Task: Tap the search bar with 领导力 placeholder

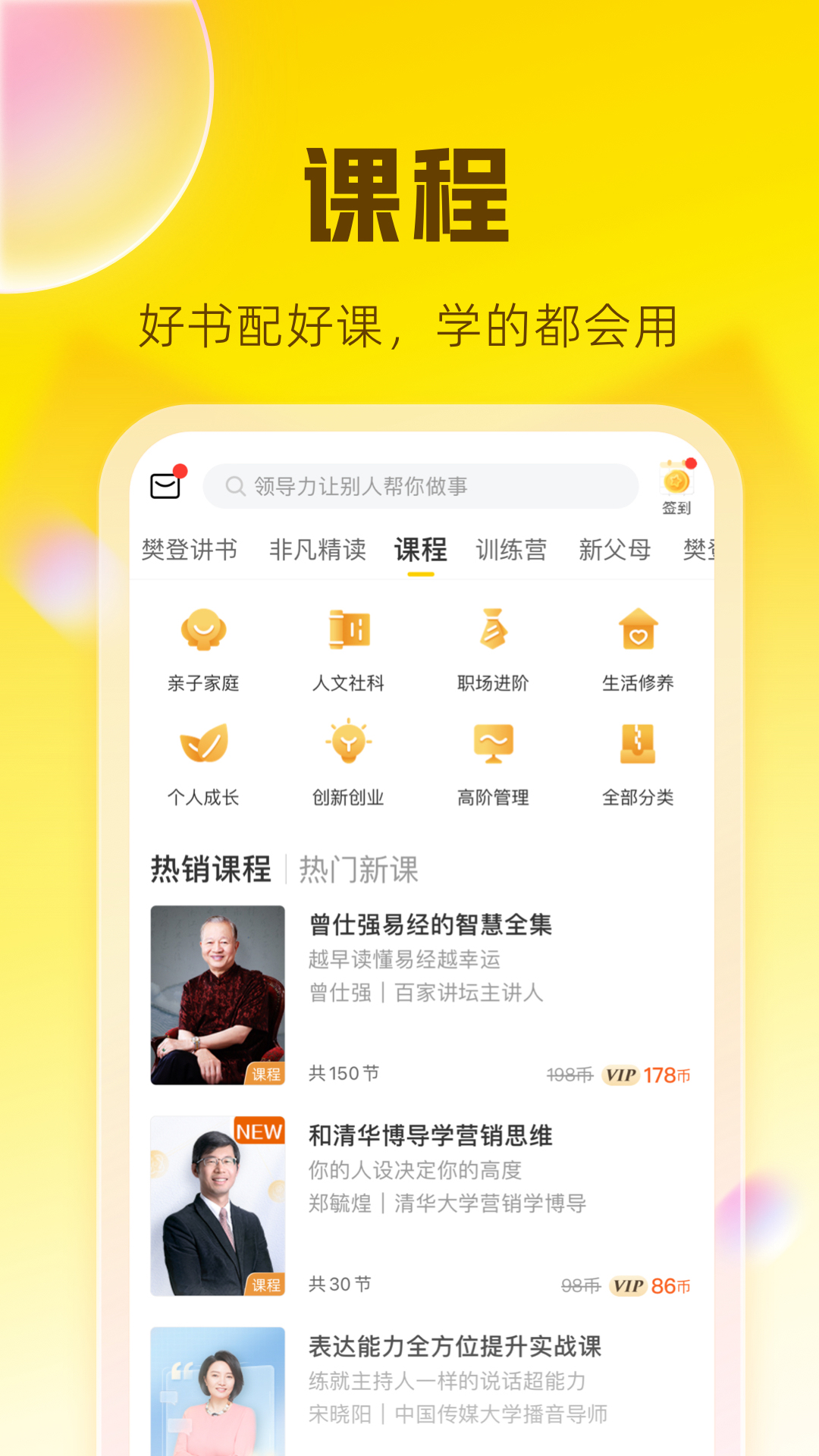Action: tap(419, 485)
